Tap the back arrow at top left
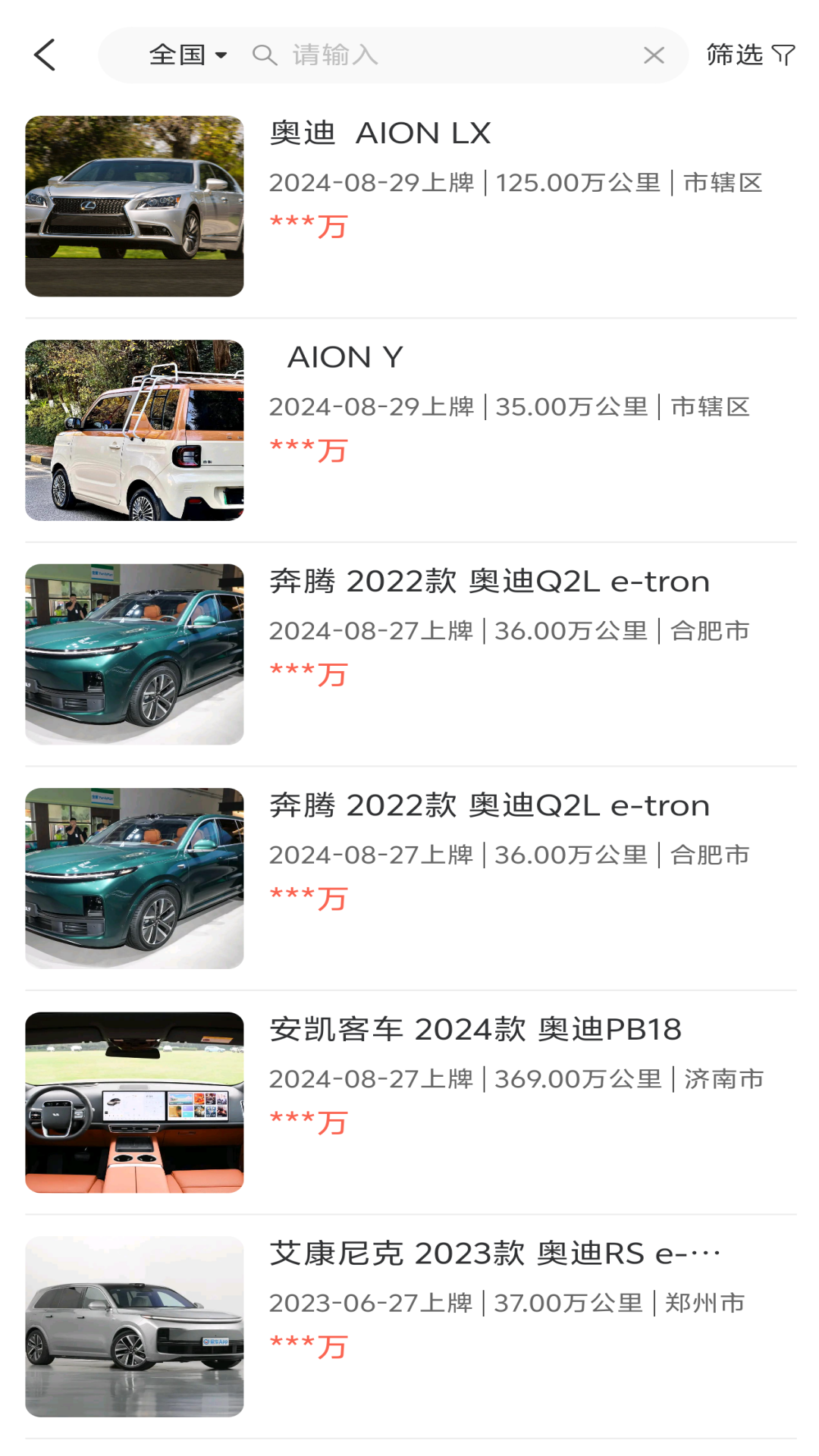Screen dimensions: 819x1456 click(45, 54)
